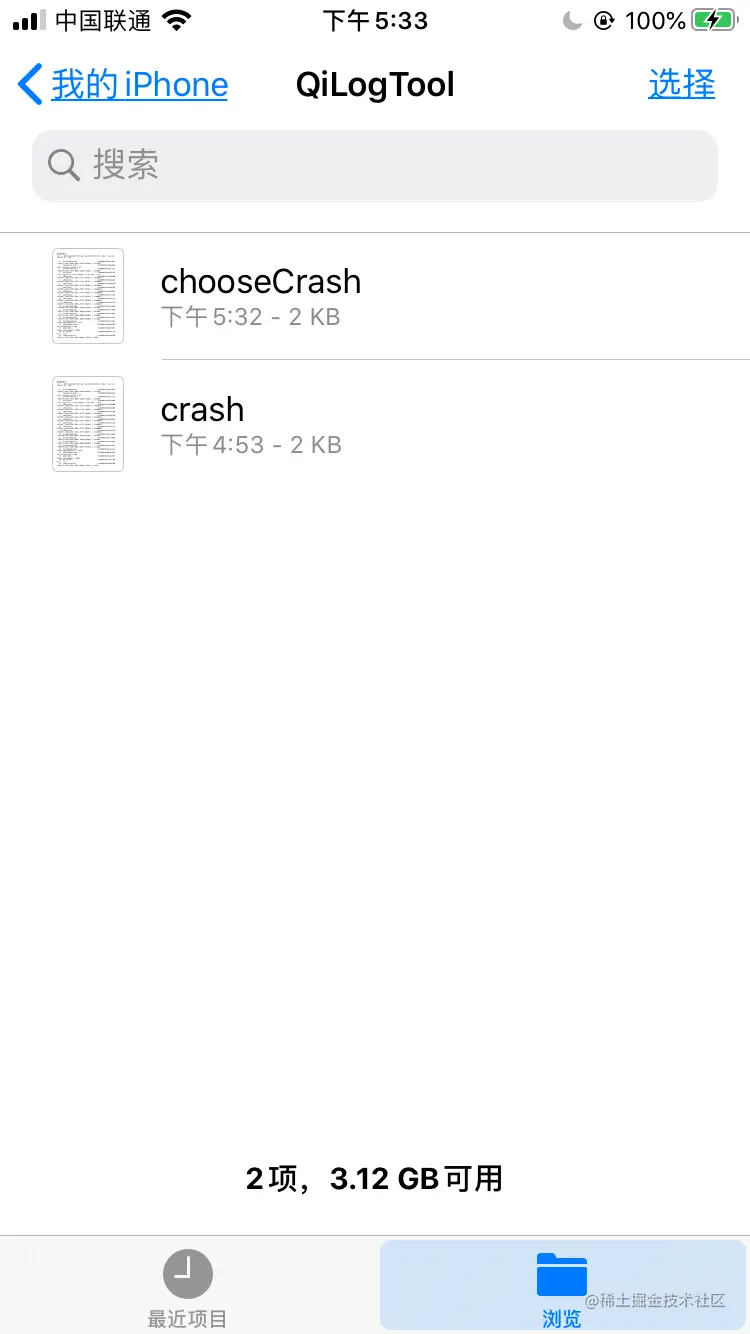Switch to the 最近项目 tab
The height and width of the screenshot is (1334, 750).
tap(188, 1288)
